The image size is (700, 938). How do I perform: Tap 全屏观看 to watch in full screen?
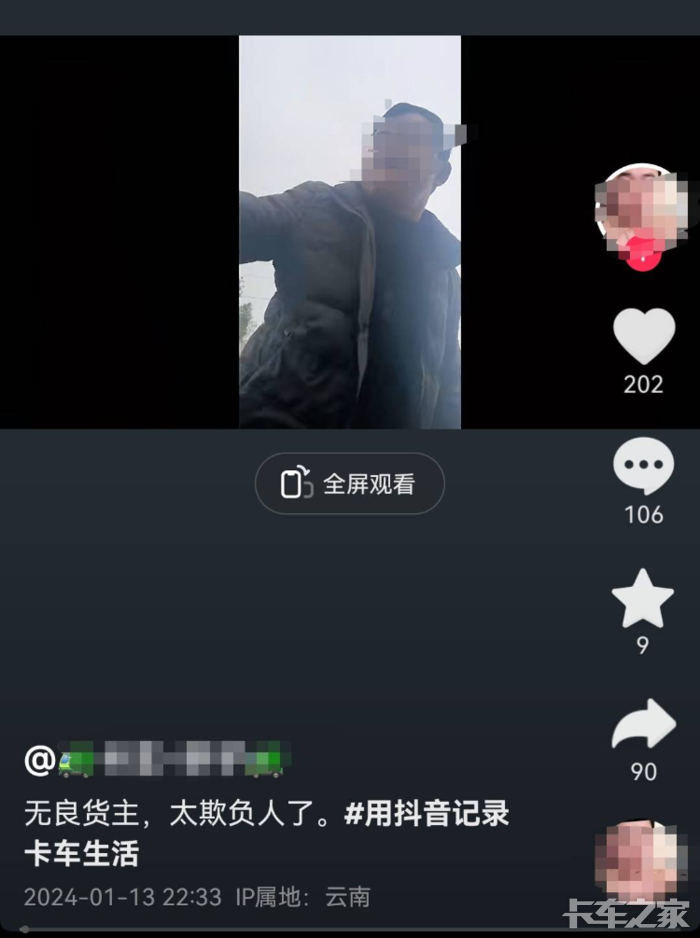click(x=349, y=484)
